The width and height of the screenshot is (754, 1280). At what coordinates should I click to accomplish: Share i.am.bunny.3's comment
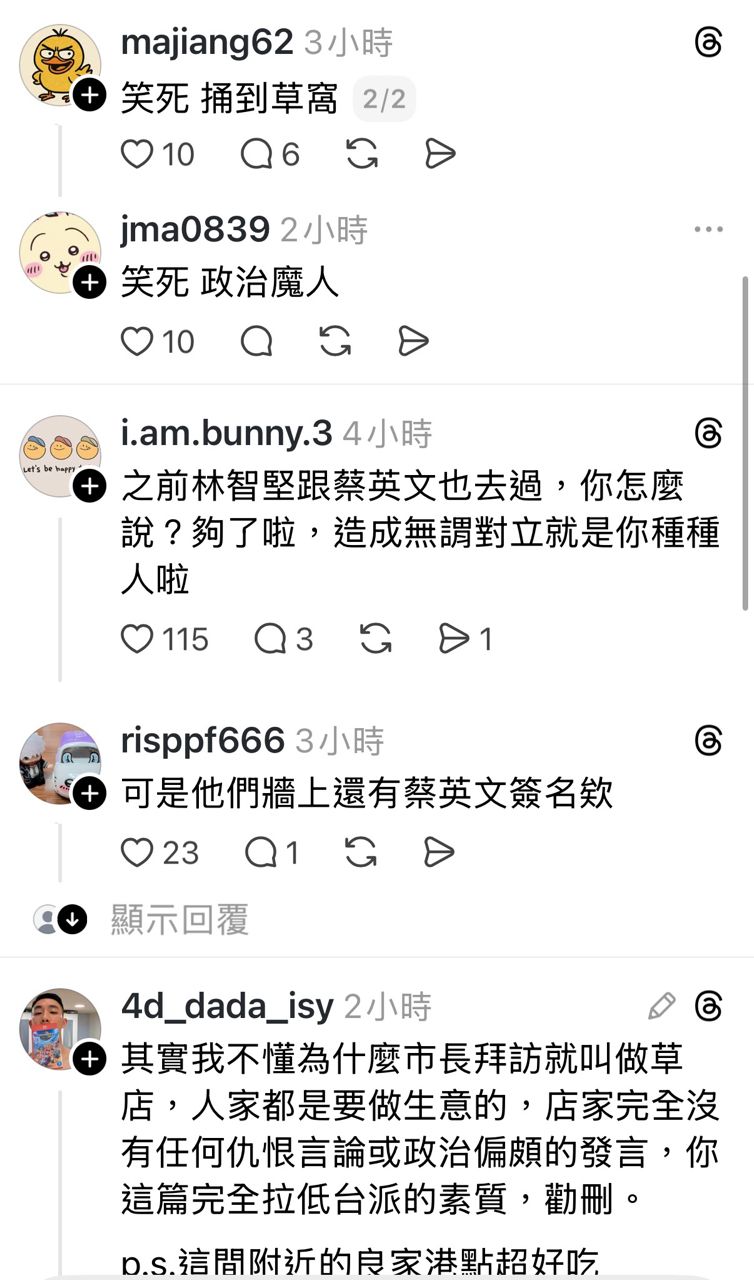[455, 639]
